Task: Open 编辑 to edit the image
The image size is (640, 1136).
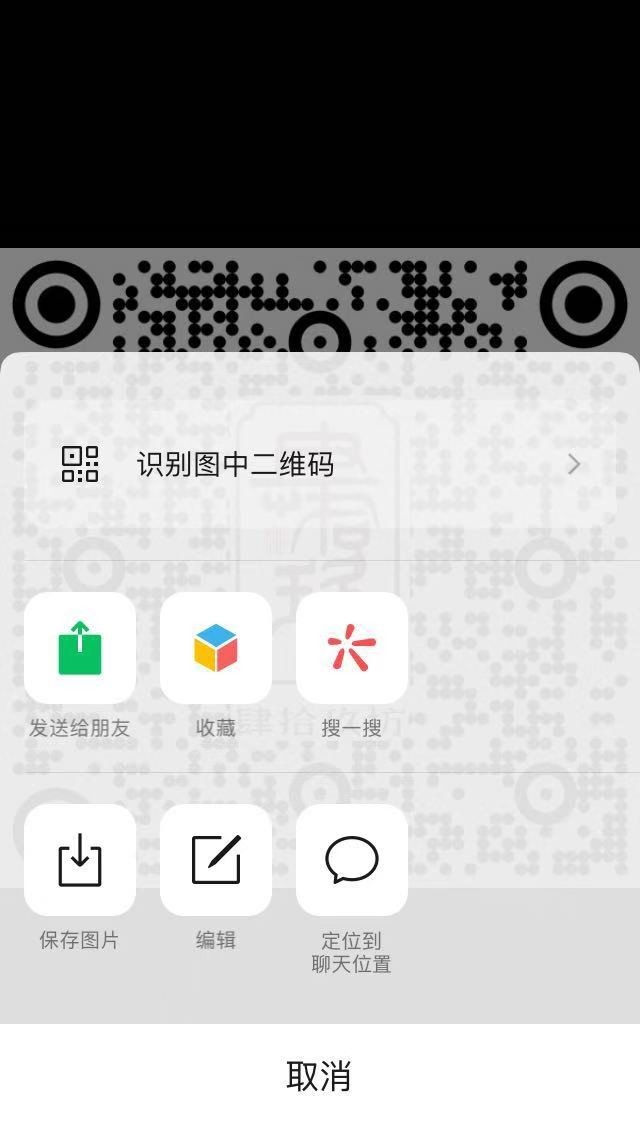Action: (216, 860)
